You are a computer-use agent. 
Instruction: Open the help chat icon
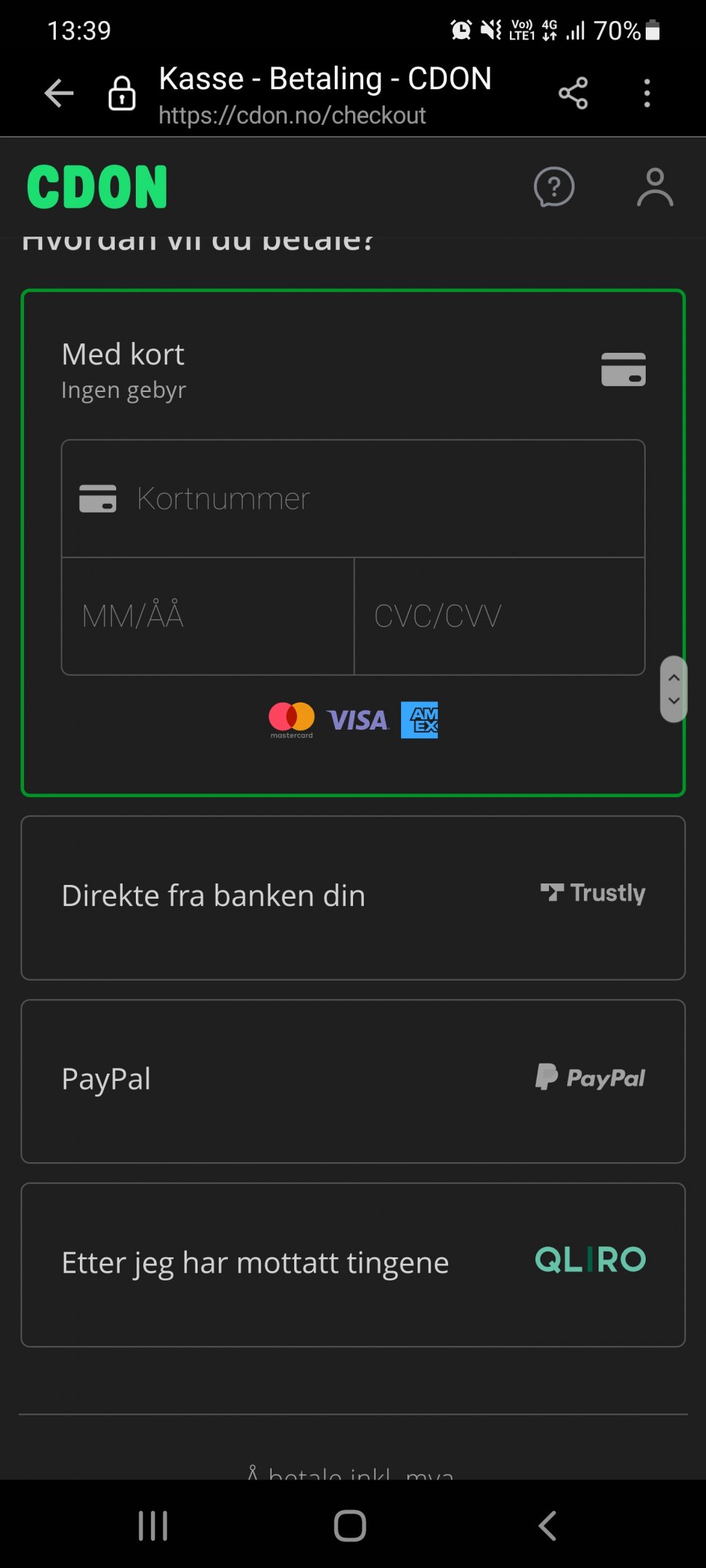click(554, 187)
